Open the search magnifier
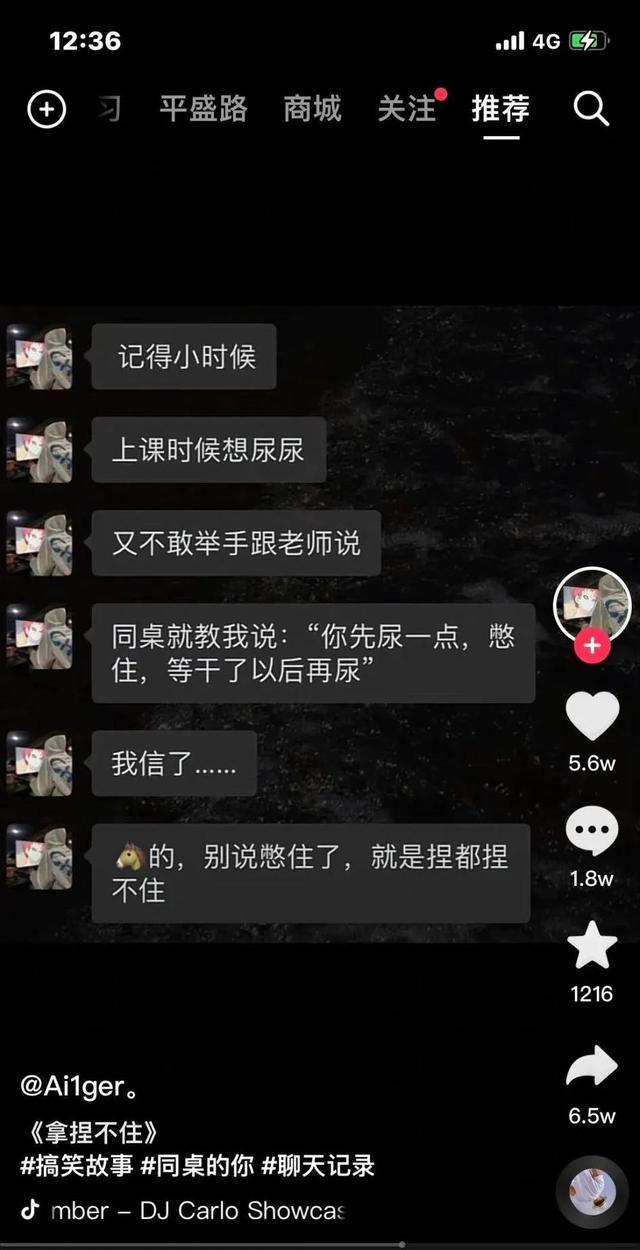Screen dimensions: 640x1250 pyautogui.click(x=591, y=109)
